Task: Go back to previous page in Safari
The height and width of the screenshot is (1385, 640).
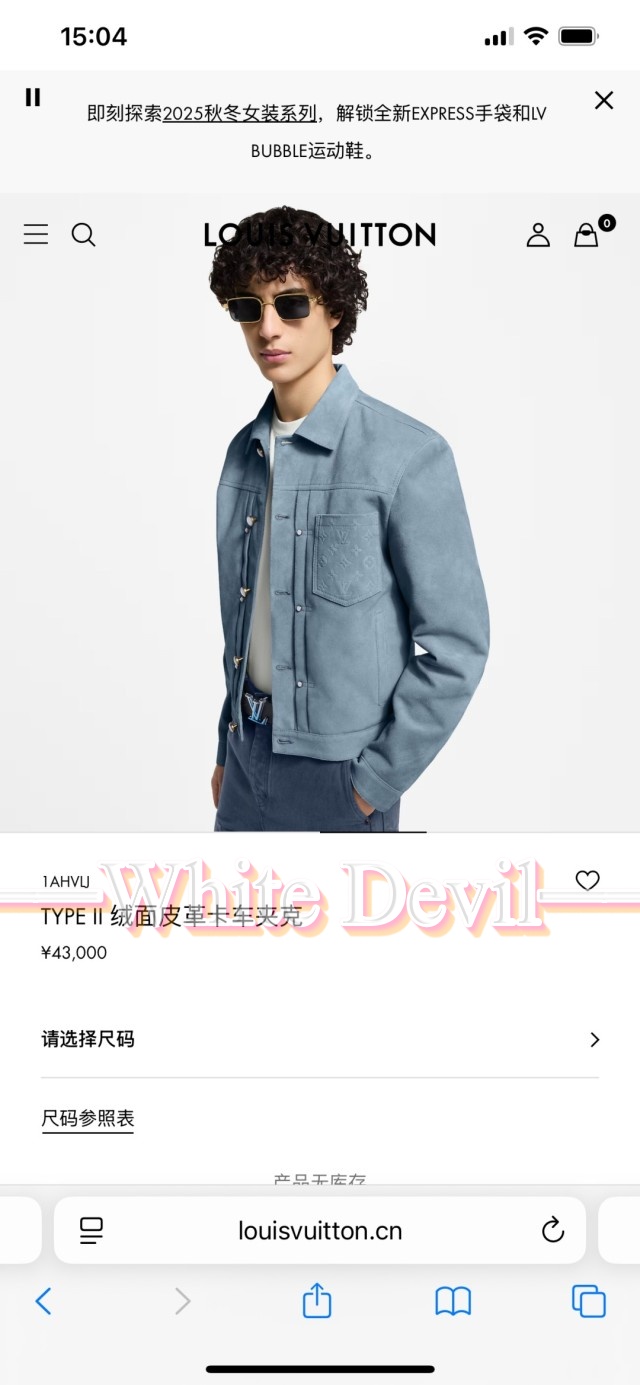Action: (43, 1301)
